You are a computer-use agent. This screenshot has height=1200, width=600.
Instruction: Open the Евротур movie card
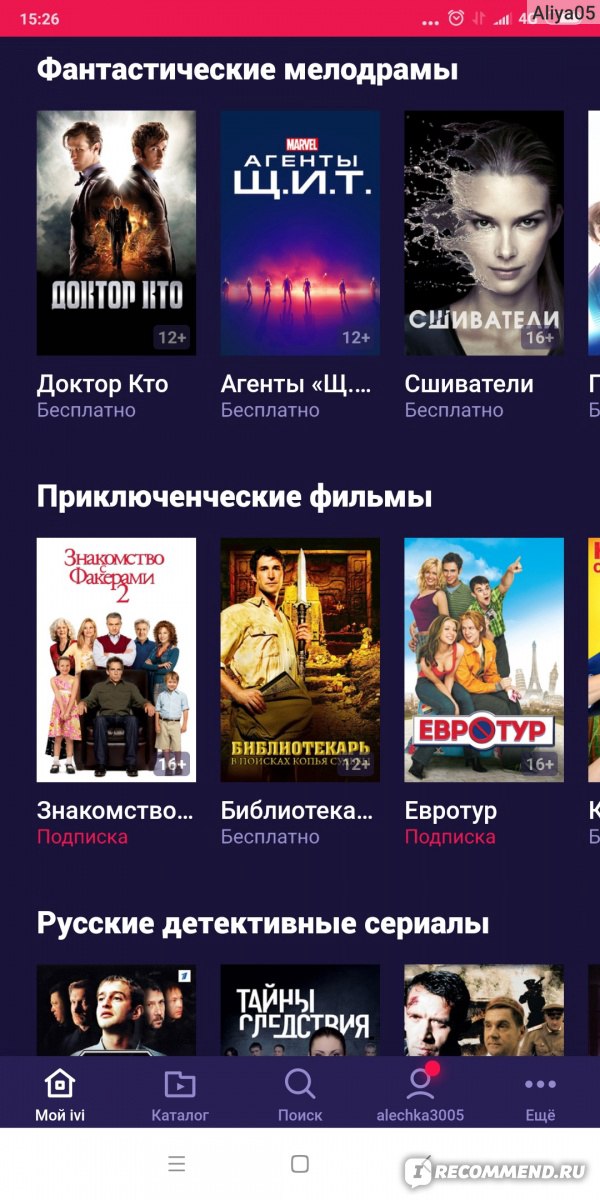484,660
